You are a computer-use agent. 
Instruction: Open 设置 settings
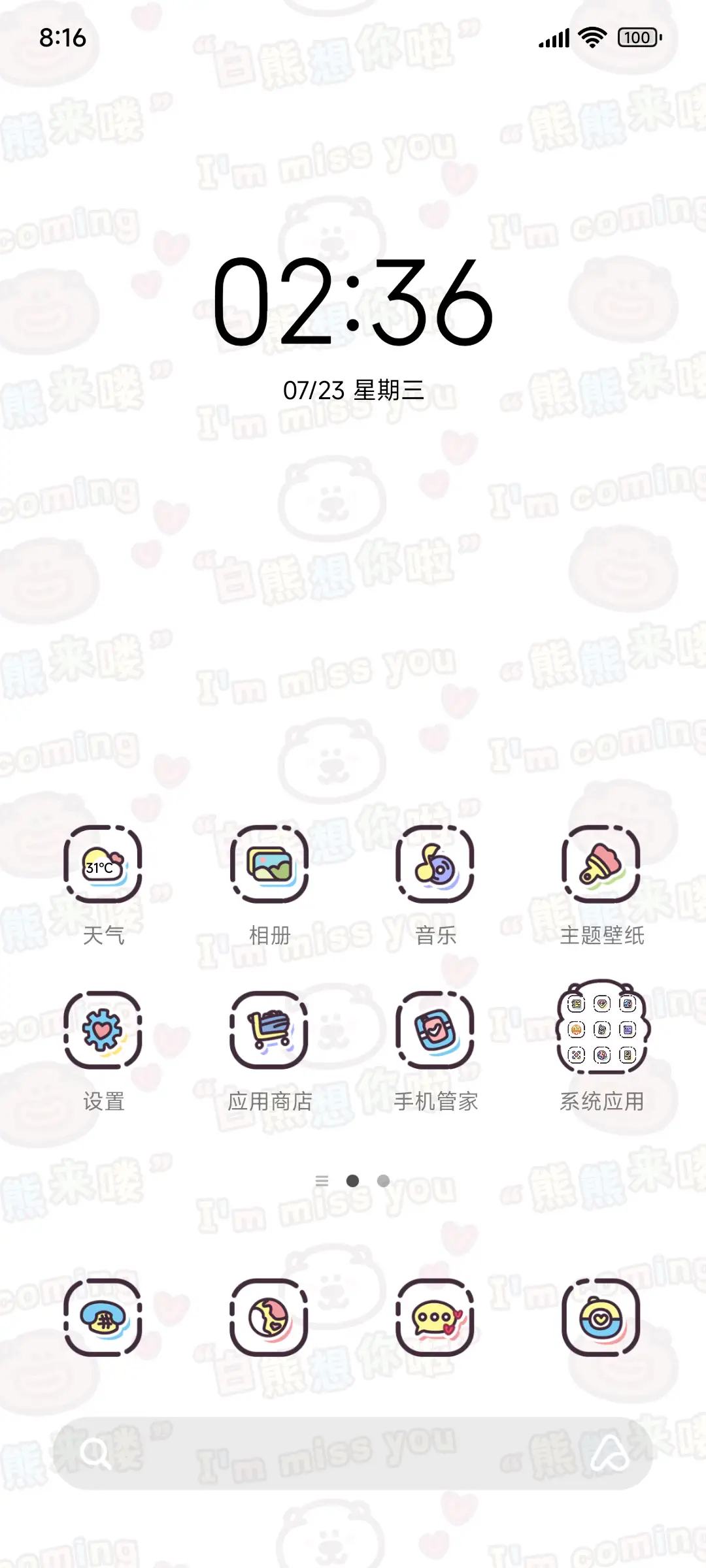click(x=103, y=1030)
